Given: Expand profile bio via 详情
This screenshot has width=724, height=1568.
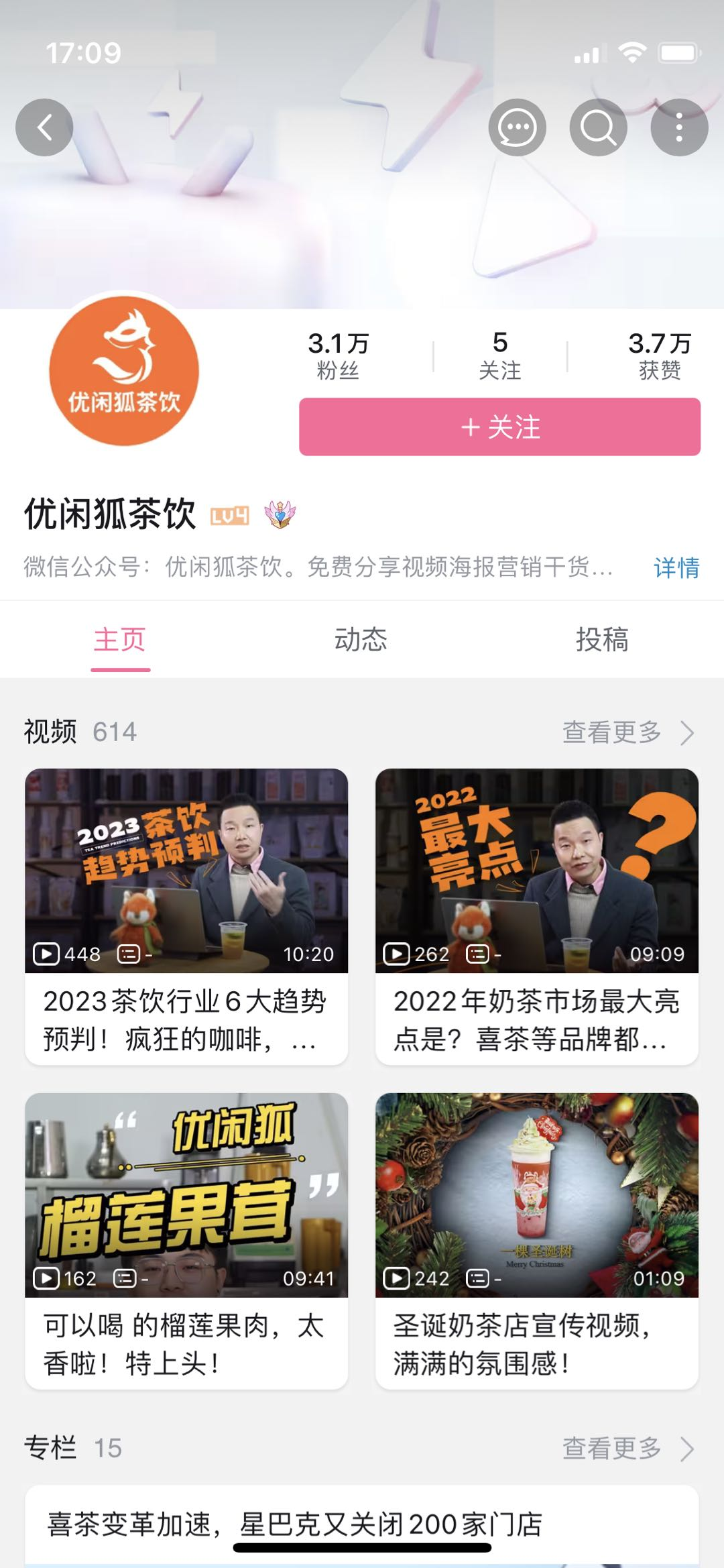Looking at the screenshot, I should pos(676,567).
